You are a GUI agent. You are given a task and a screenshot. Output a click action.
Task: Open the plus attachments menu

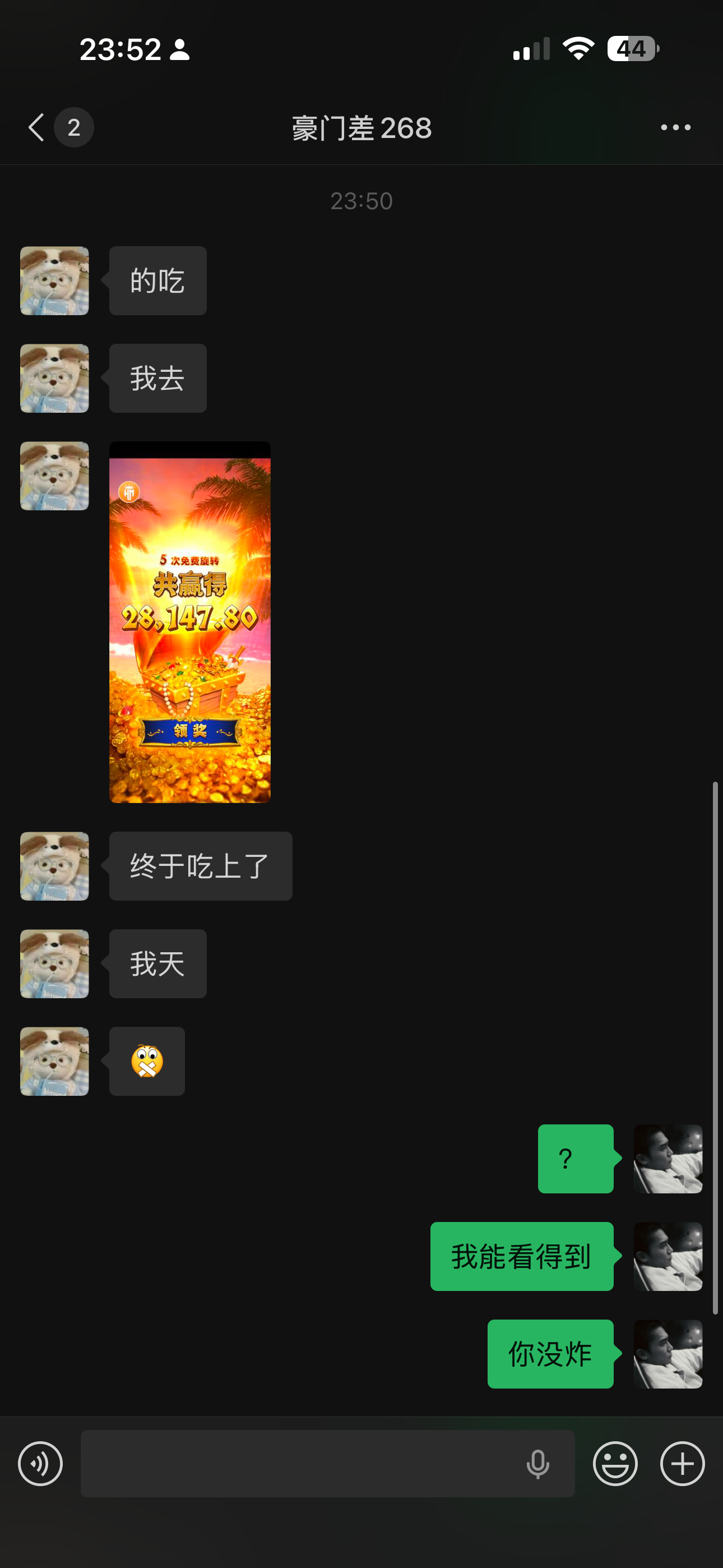pos(682,1464)
